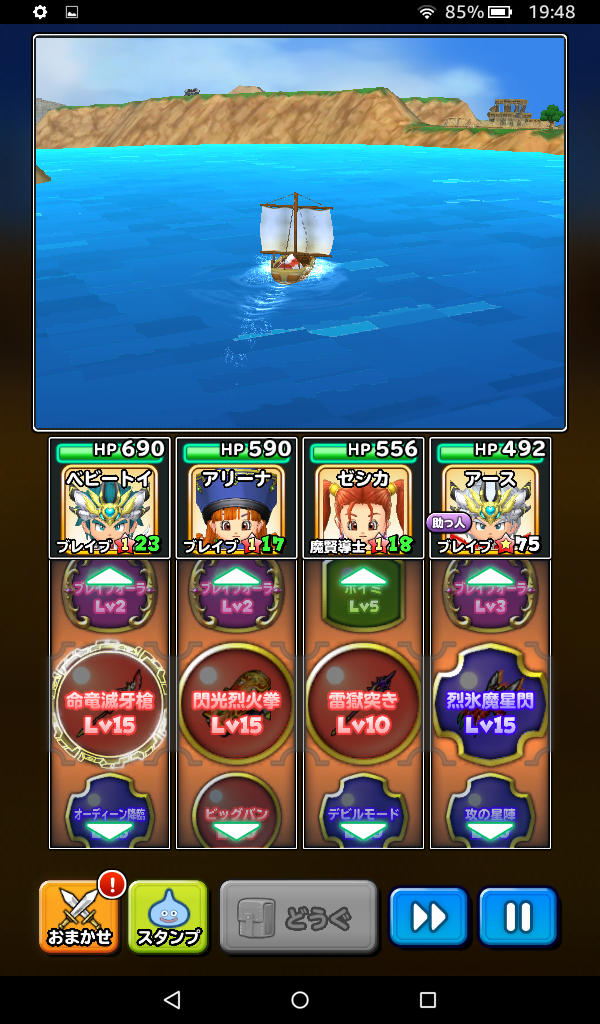Cast the 雷獄突き Lv10 skill
Screen dimensions: 600x1024
[x=363, y=707]
